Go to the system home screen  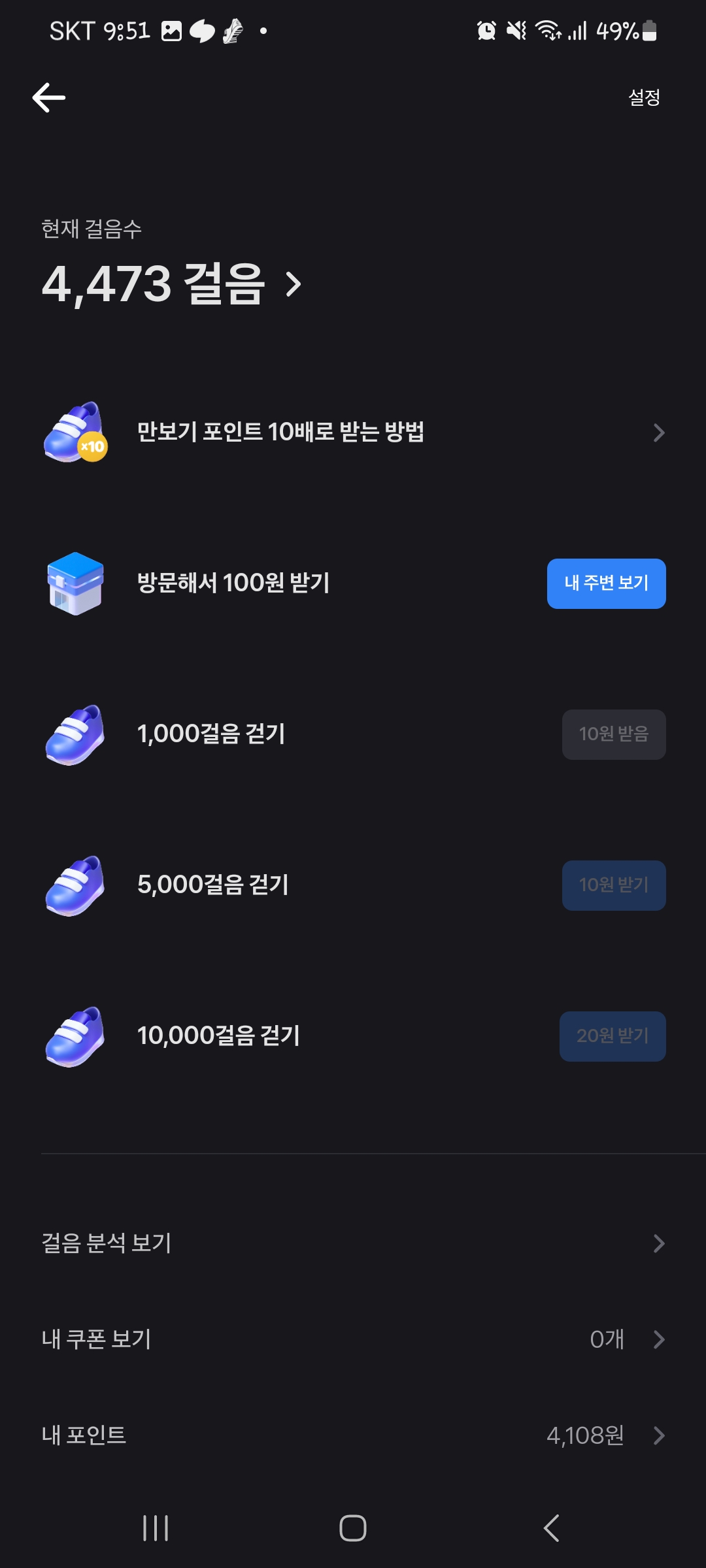pyautogui.click(x=353, y=1528)
